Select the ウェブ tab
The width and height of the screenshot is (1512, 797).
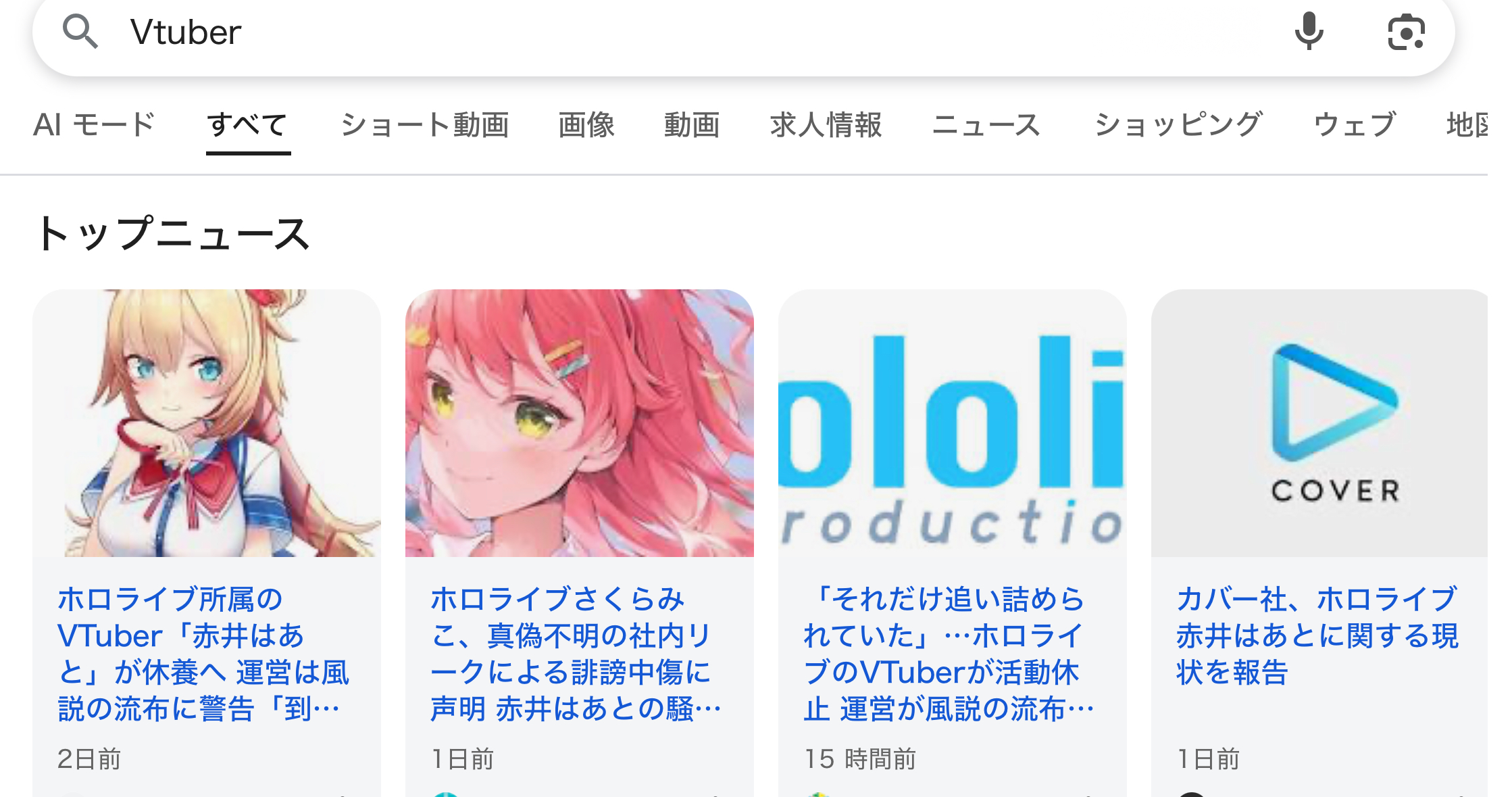(1355, 125)
